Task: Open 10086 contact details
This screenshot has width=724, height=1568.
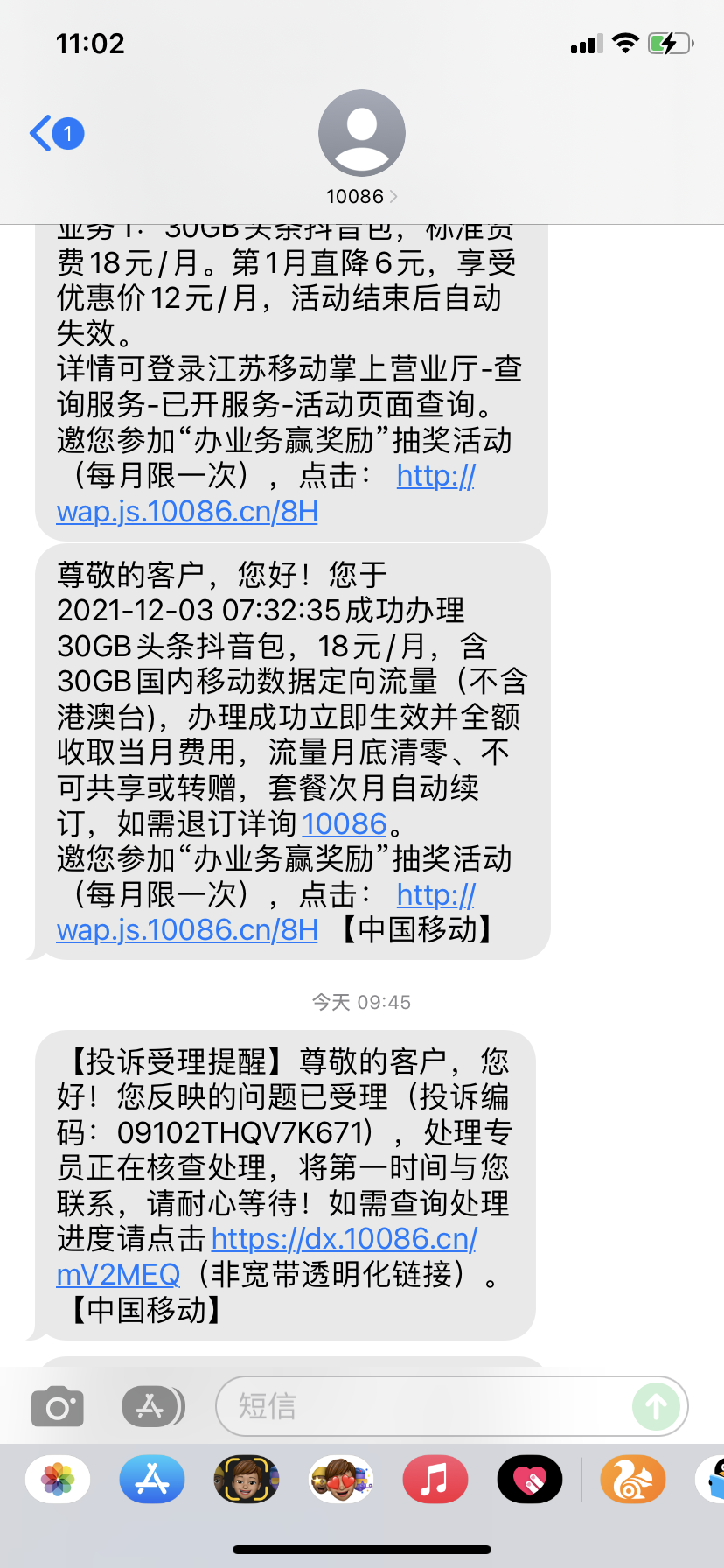Action: pos(361,147)
